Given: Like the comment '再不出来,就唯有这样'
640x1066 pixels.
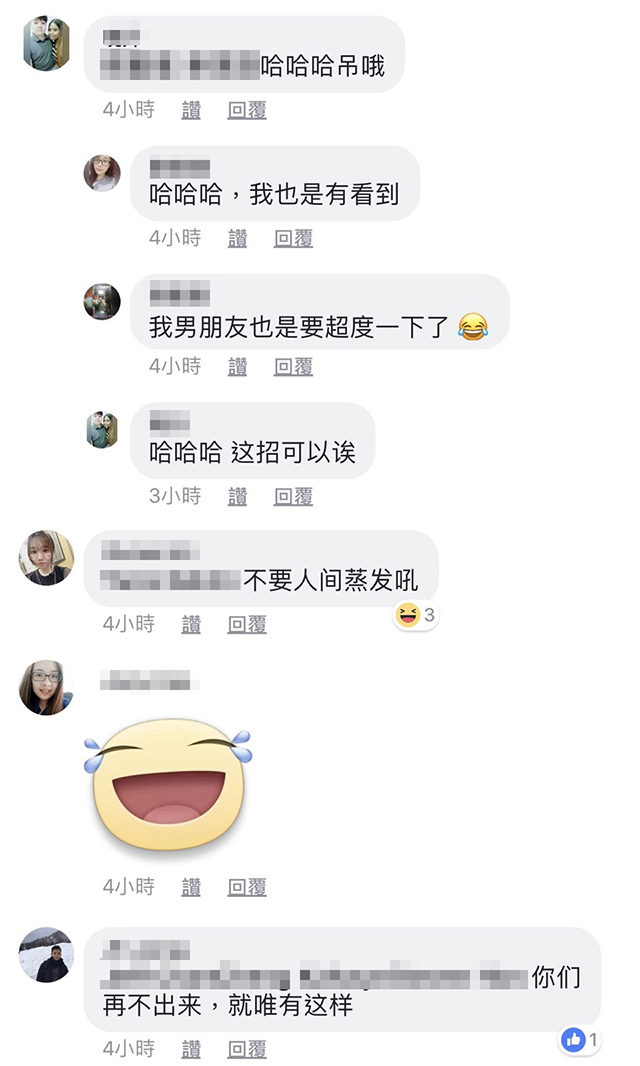Looking at the screenshot, I should pos(191,1049).
